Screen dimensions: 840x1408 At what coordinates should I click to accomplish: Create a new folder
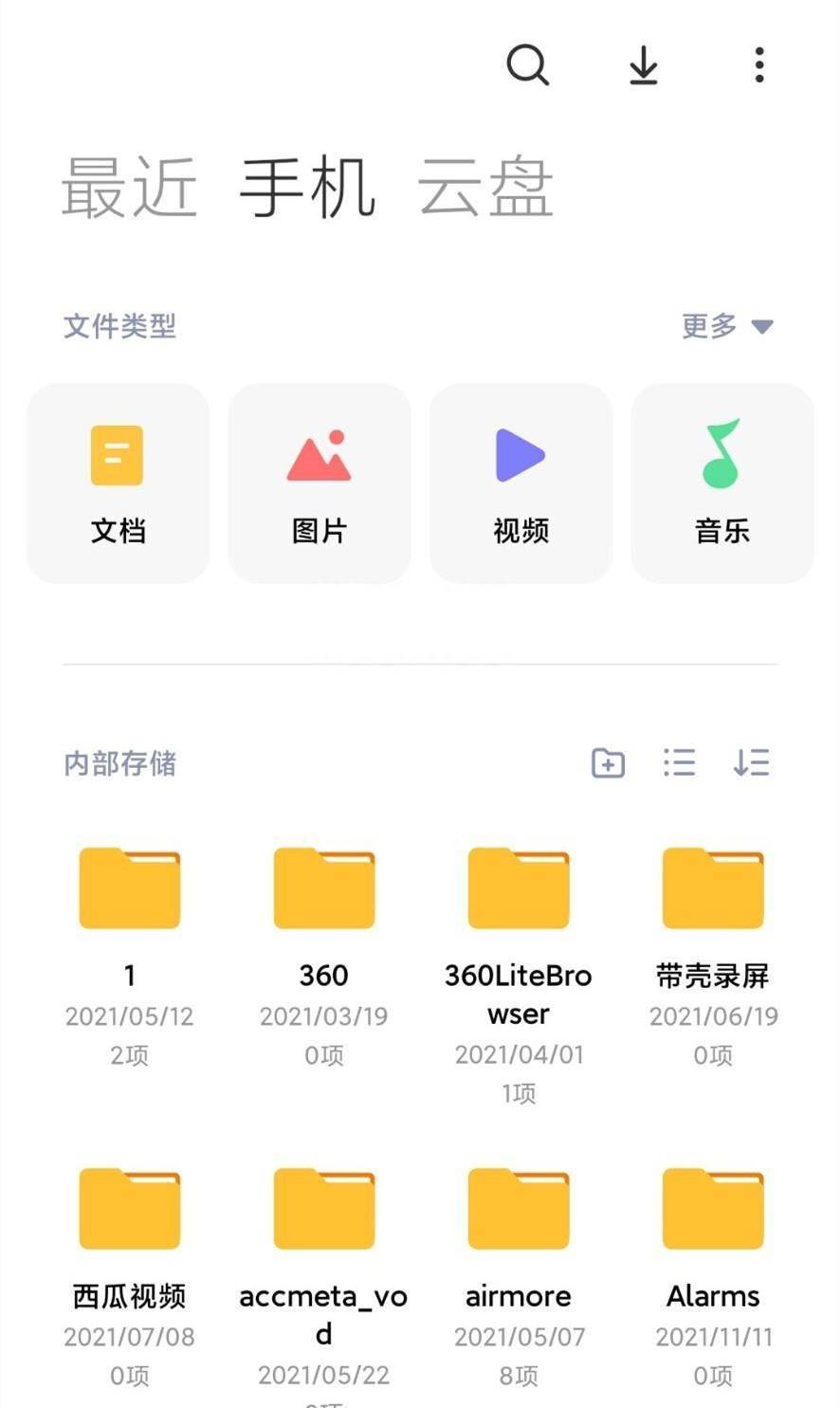[608, 762]
